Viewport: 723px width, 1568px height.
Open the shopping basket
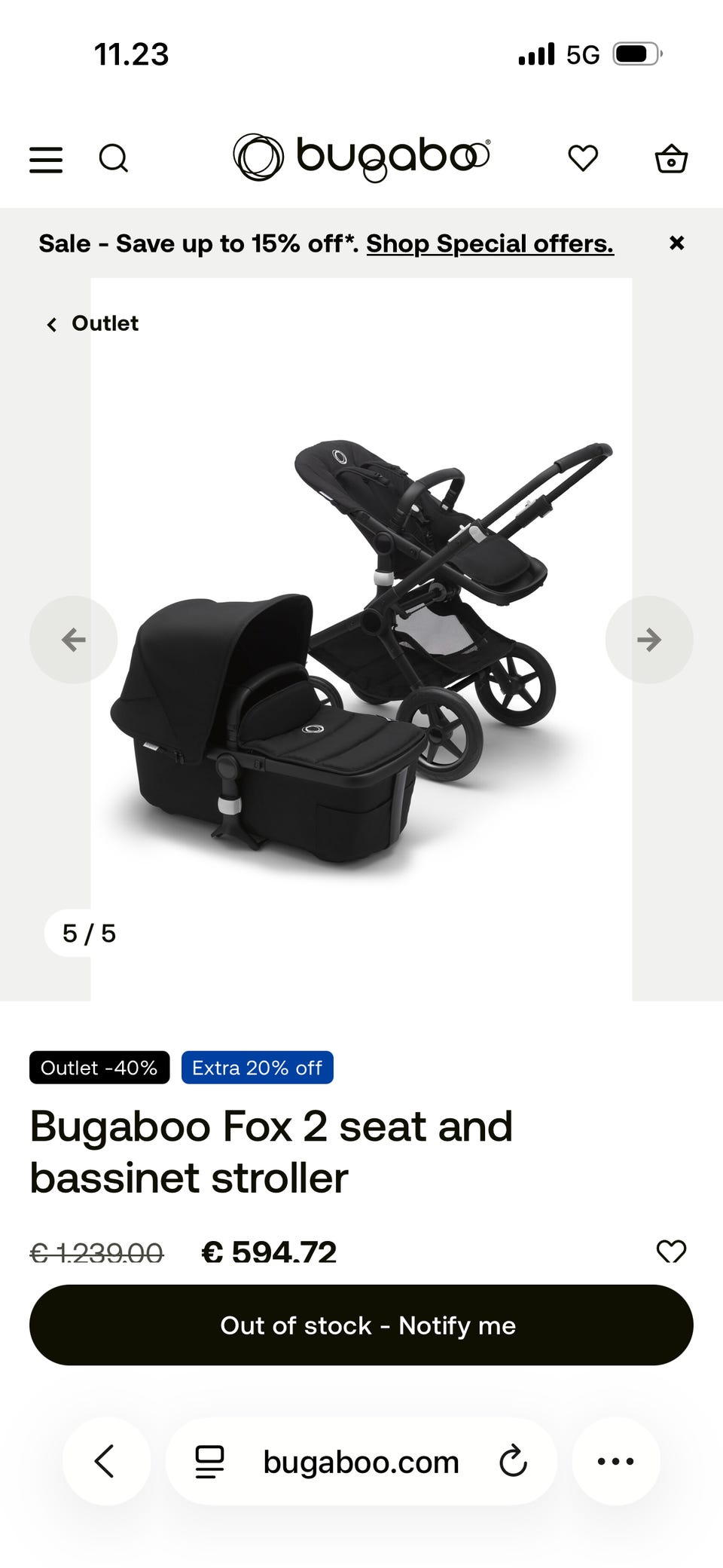[x=671, y=158]
